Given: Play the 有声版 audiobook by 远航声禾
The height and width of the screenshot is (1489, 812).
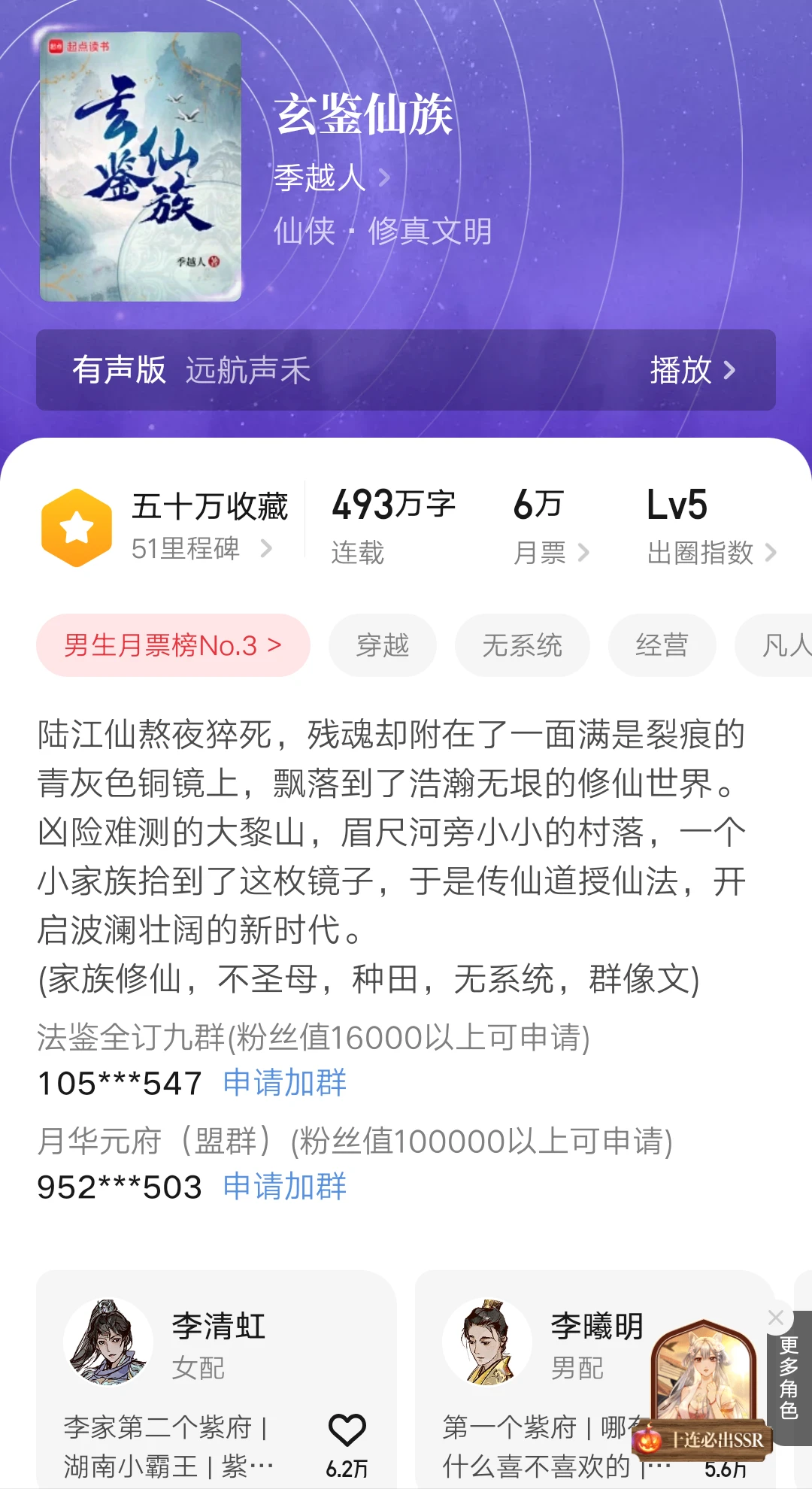Looking at the screenshot, I should pos(692,371).
